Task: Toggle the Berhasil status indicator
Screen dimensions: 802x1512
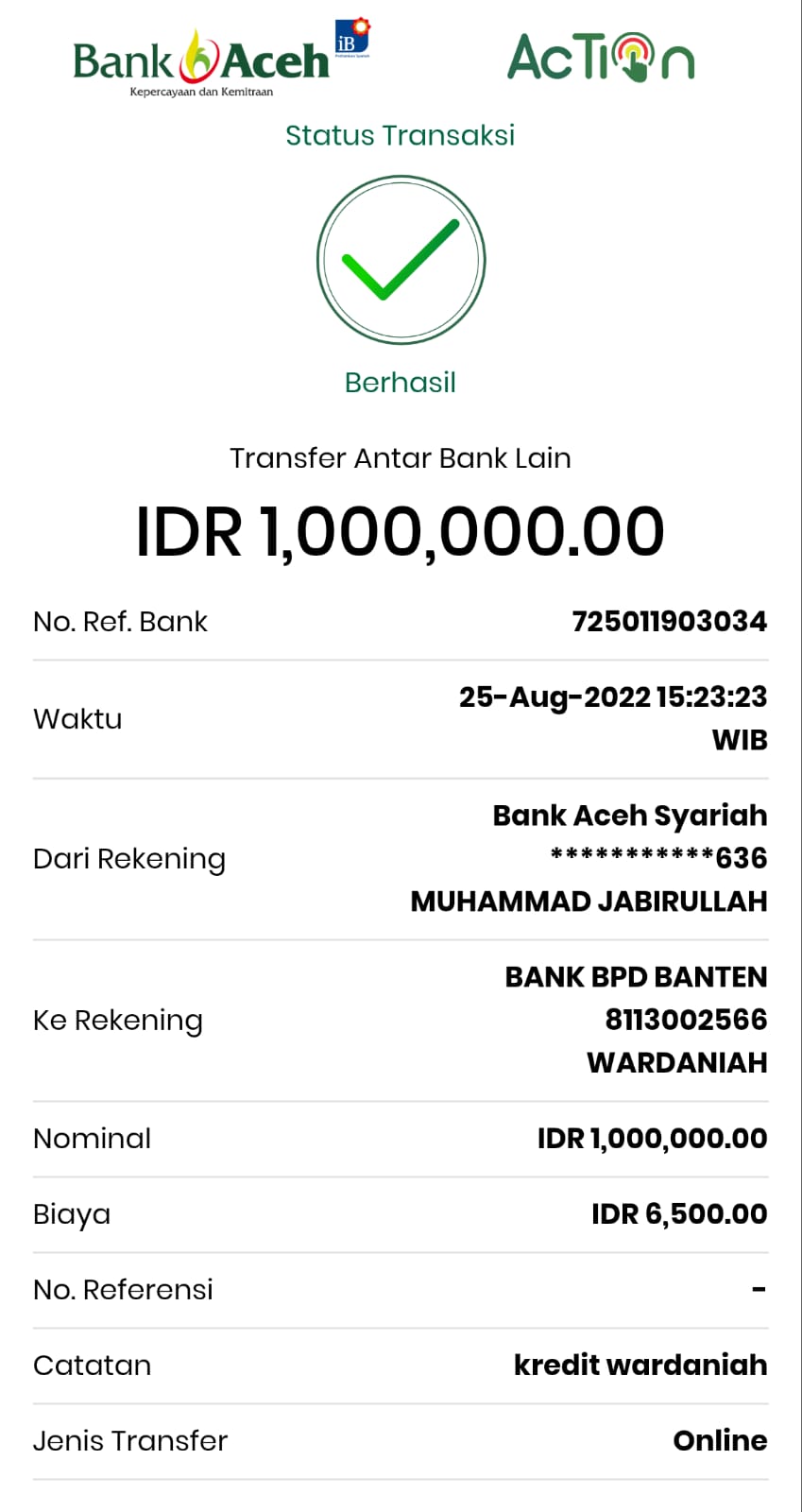Action: point(401,382)
